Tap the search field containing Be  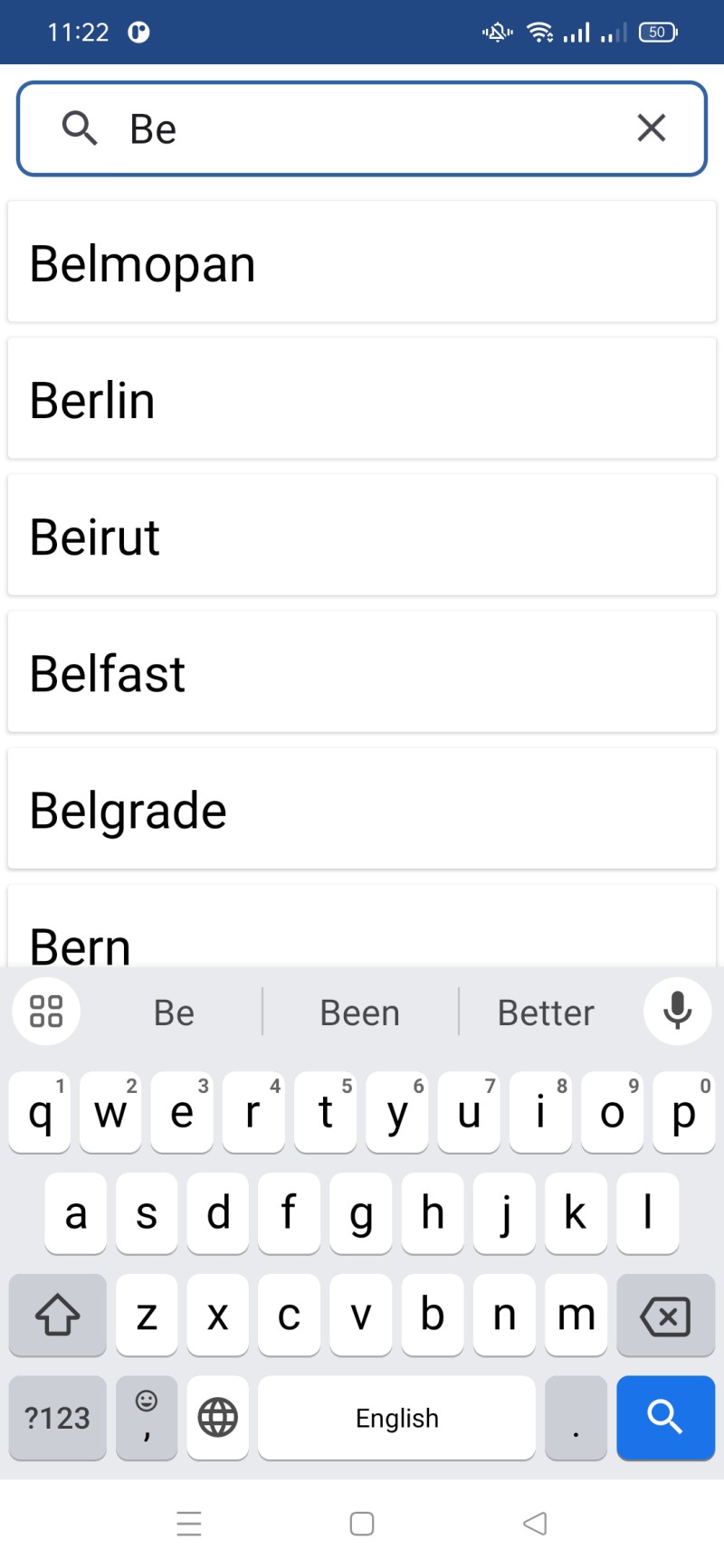362,128
